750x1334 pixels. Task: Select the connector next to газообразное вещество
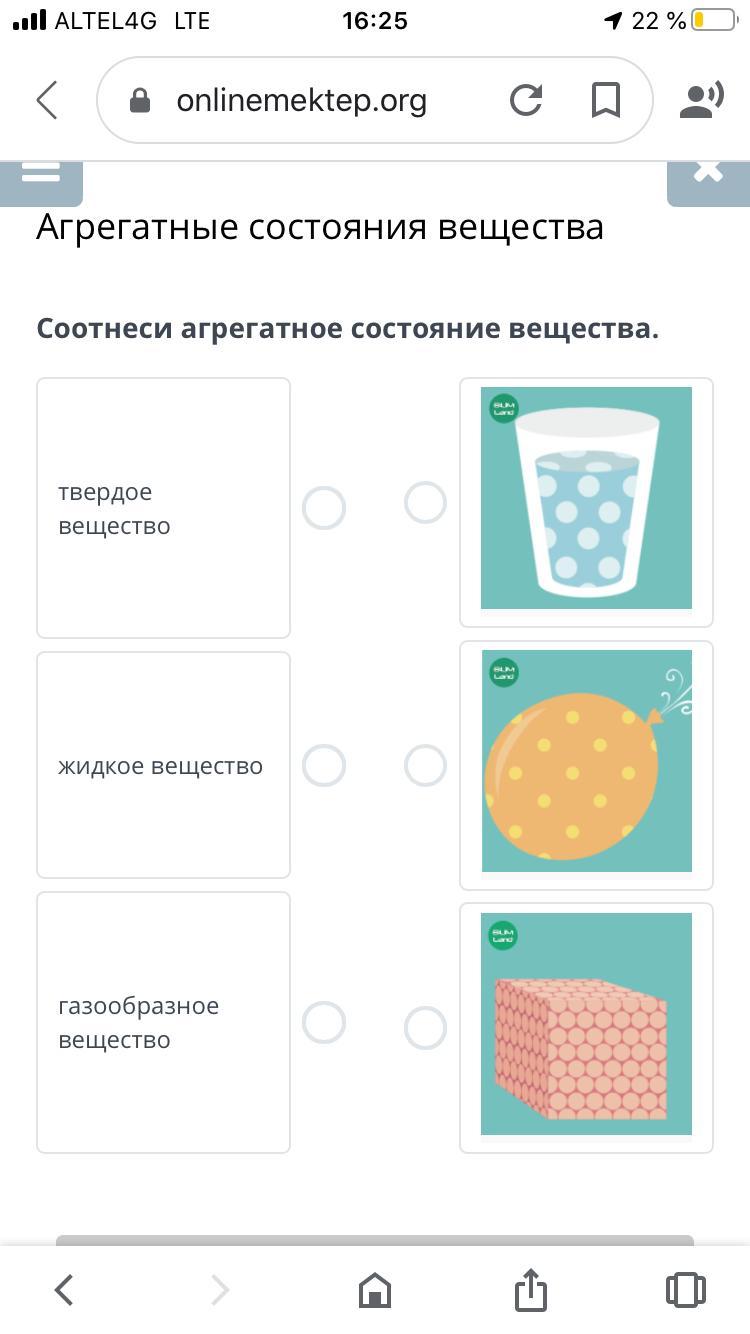[324, 1022]
